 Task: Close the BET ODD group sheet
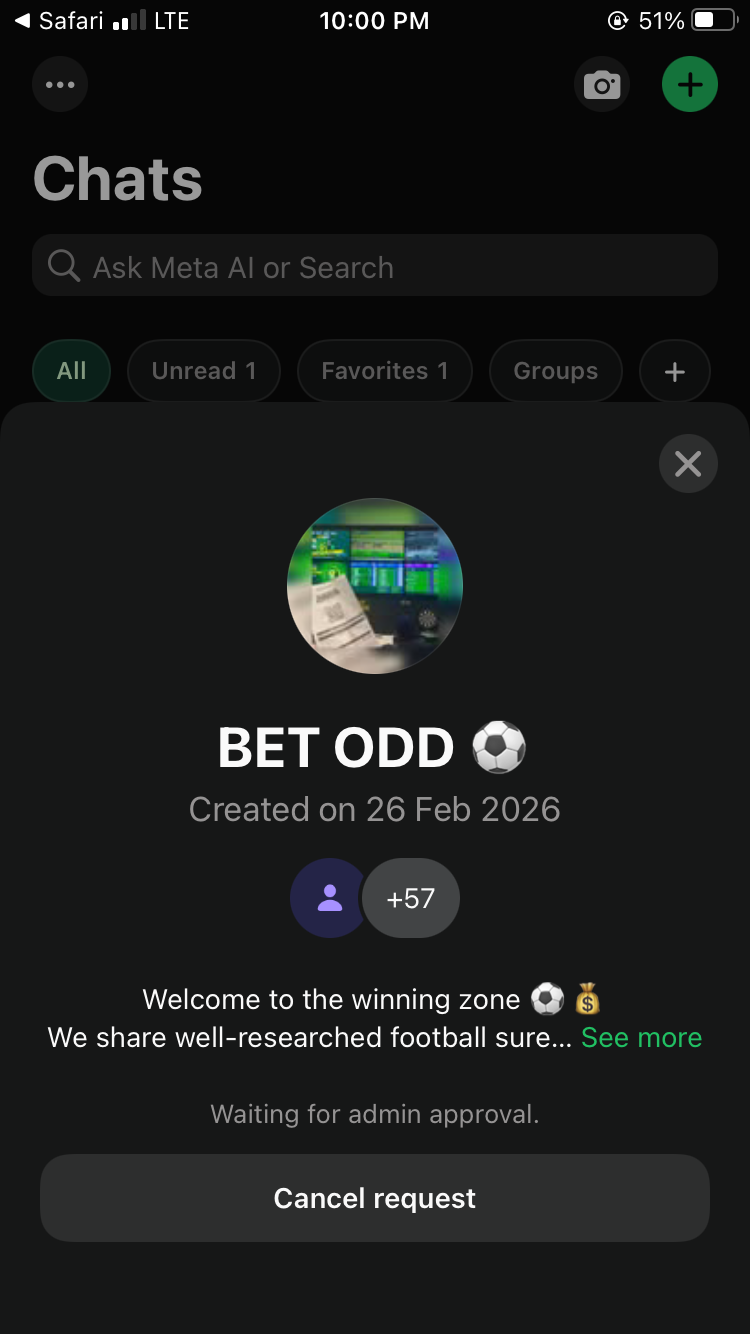click(x=688, y=464)
